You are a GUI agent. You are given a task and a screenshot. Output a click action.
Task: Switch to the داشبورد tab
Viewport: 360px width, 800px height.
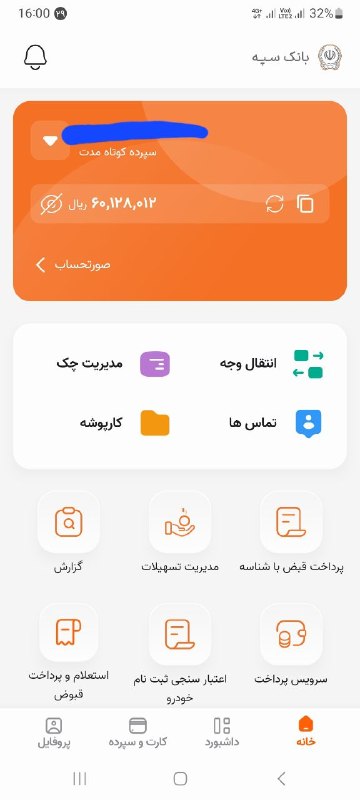click(222, 732)
